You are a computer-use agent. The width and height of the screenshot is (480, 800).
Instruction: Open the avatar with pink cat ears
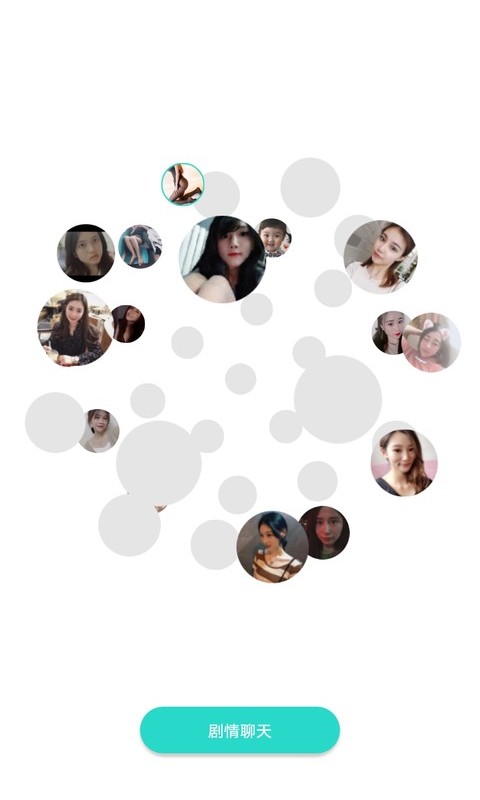(x=431, y=342)
